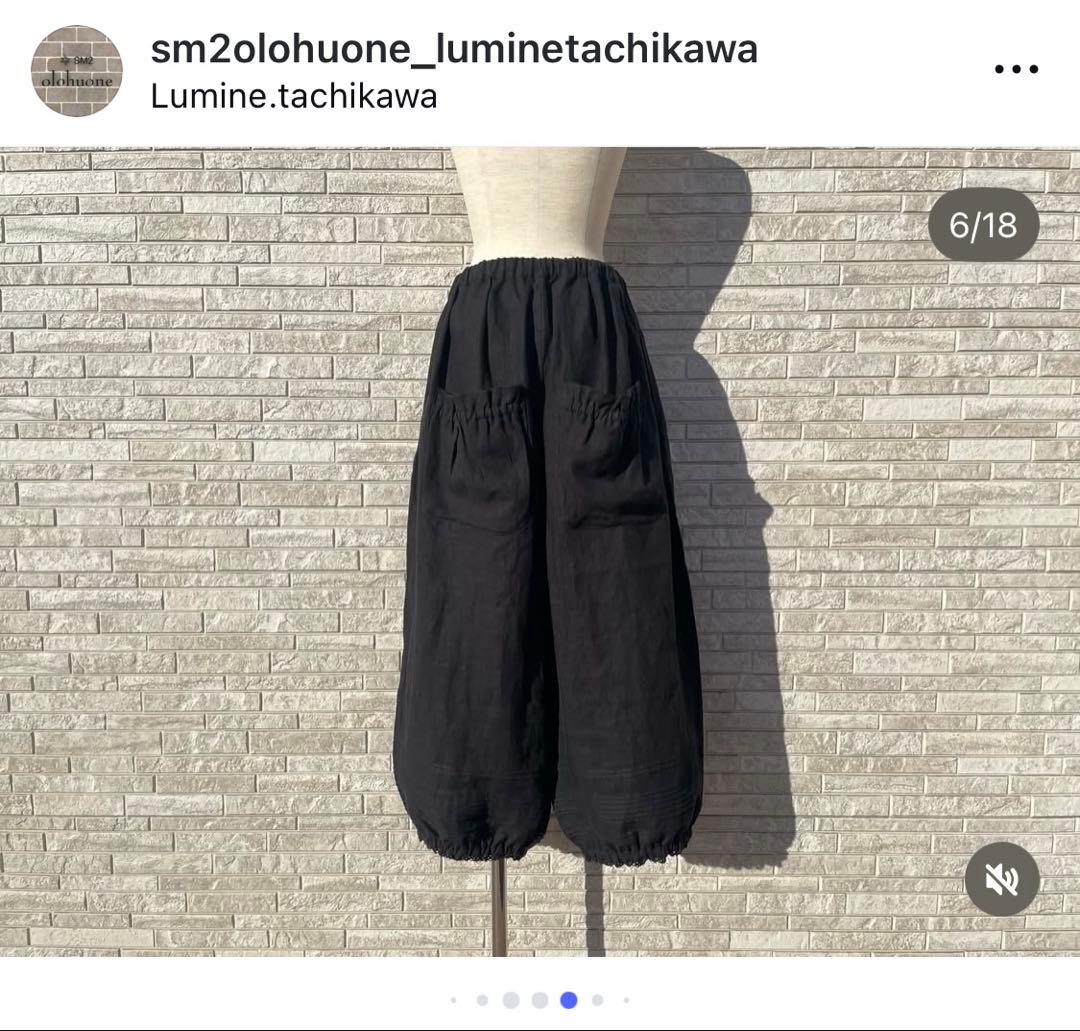Viewport: 1080px width, 1031px height.
Task: Open the sm2olohuone_luminetachikawa profile via username
Action: [x=453, y=47]
